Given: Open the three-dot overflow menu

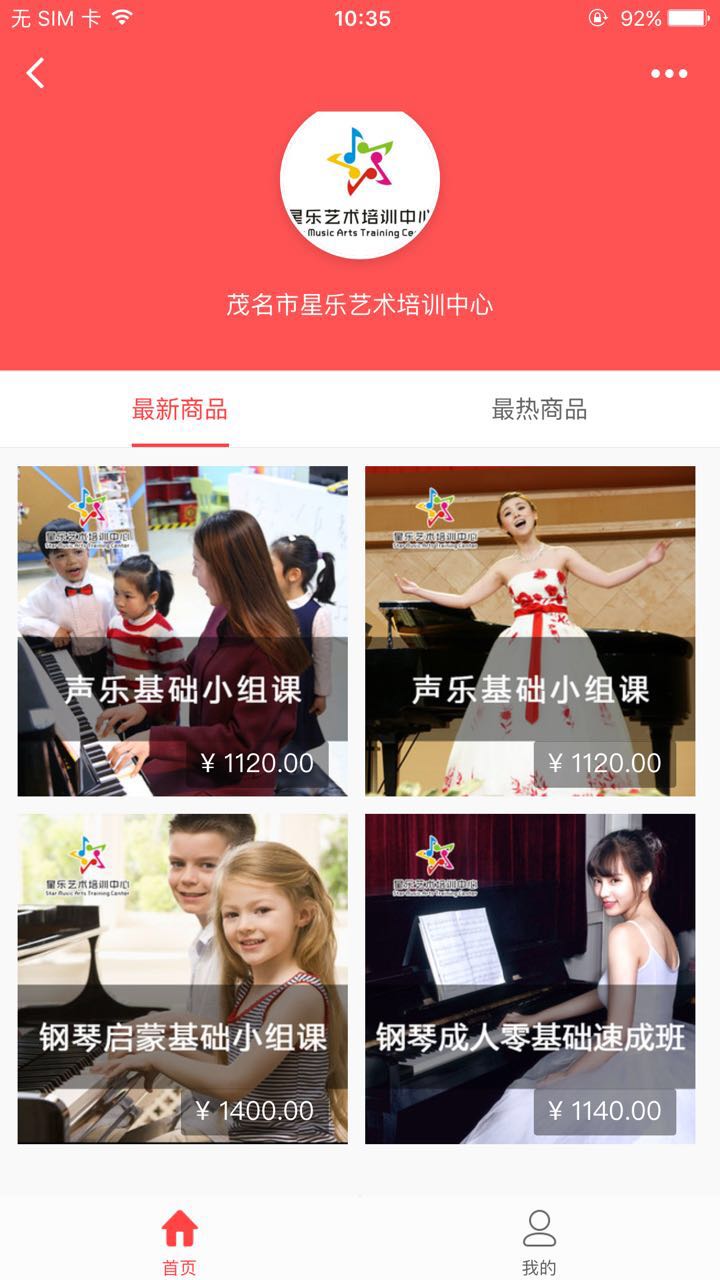Looking at the screenshot, I should point(669,73).
